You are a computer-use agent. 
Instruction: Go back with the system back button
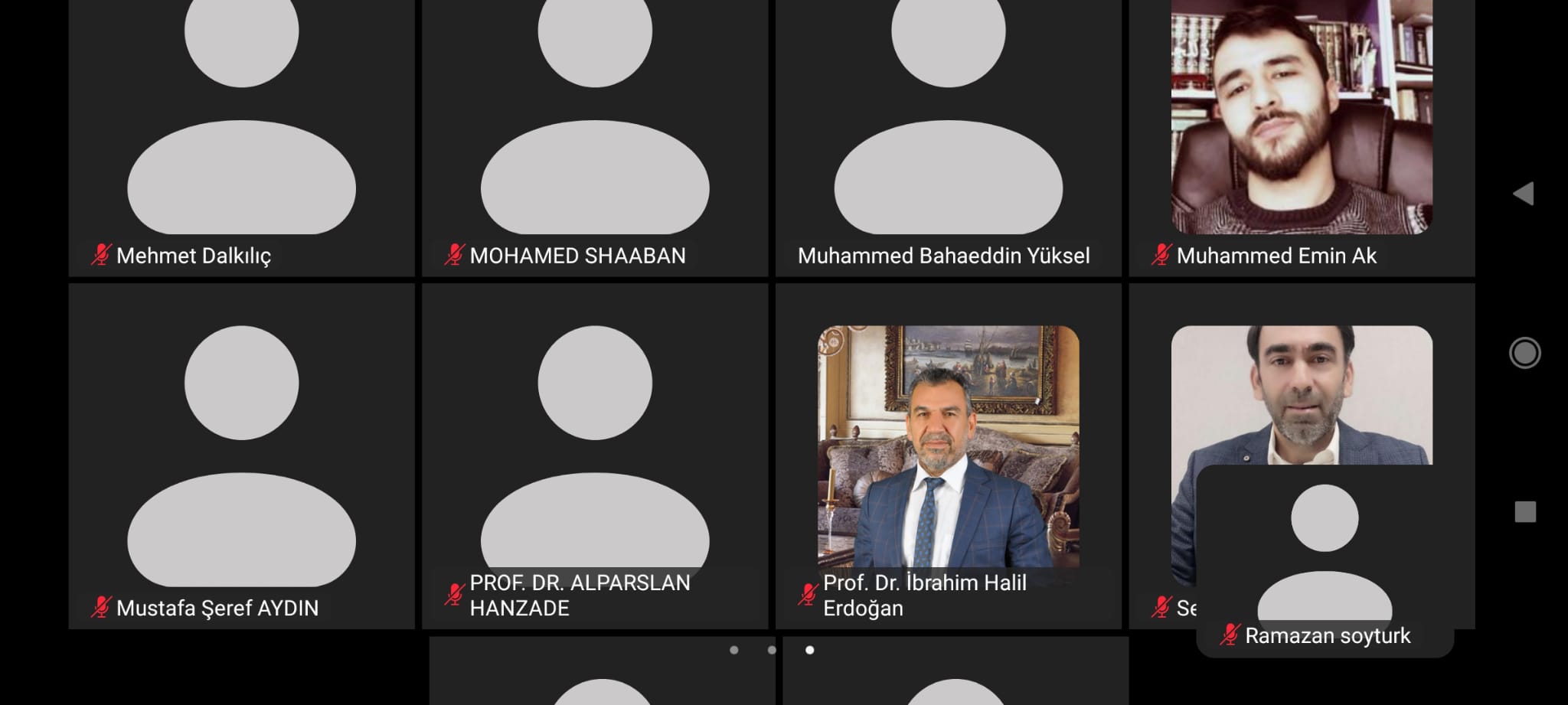pyautogui.click(x=1524, y=194)
